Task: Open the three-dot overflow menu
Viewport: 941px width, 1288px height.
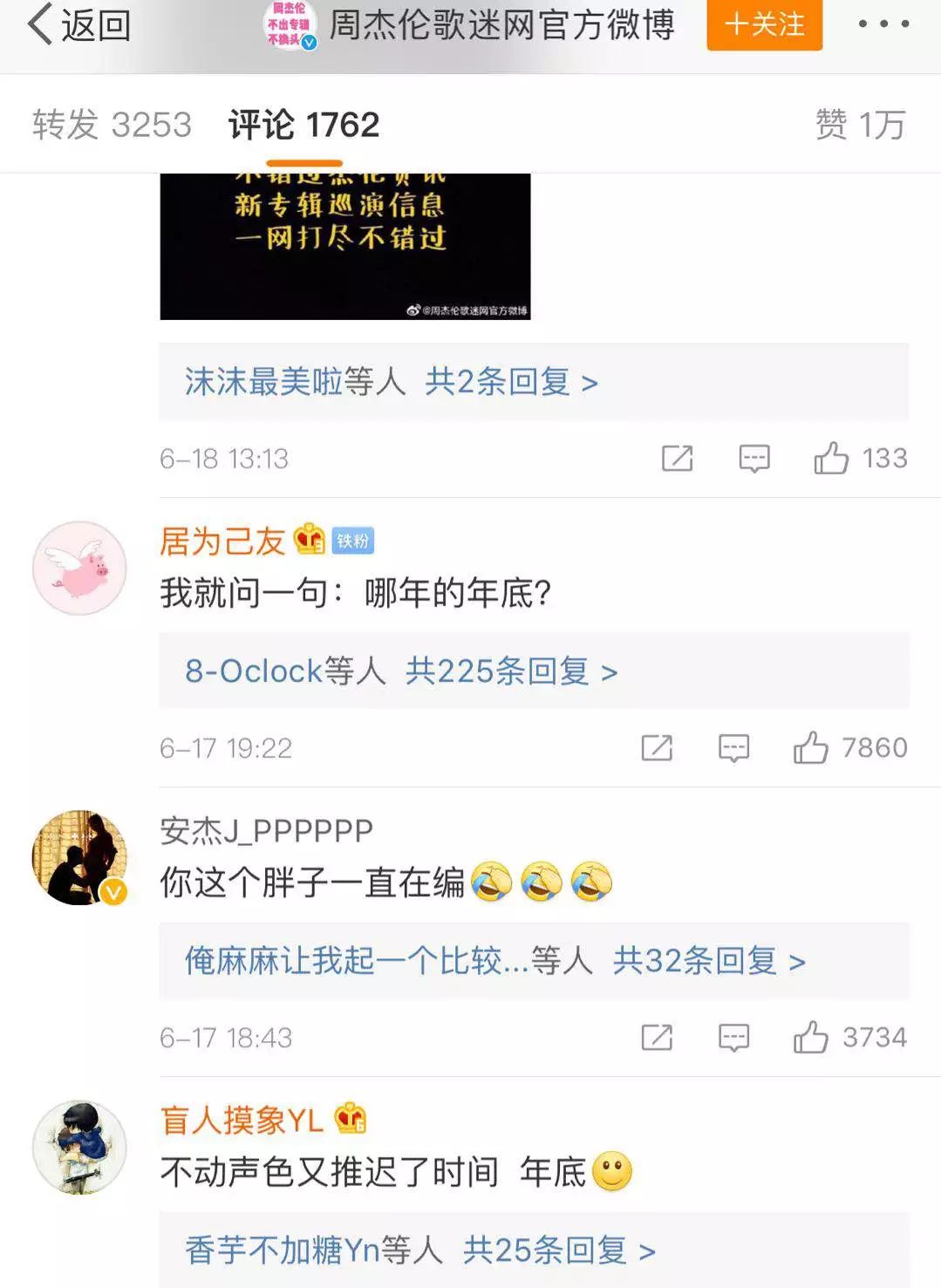Action: click(883, 24)
